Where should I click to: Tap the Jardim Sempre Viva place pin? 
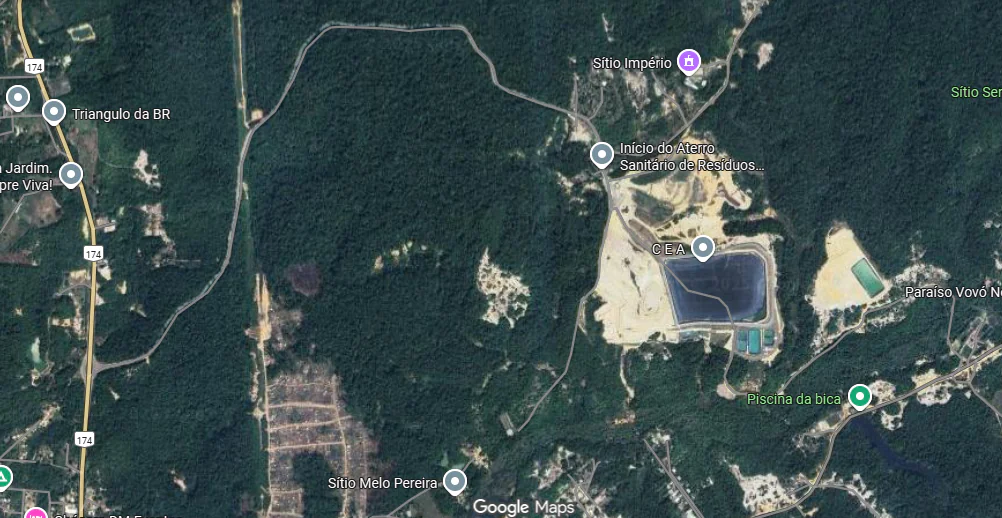point(70,174)
